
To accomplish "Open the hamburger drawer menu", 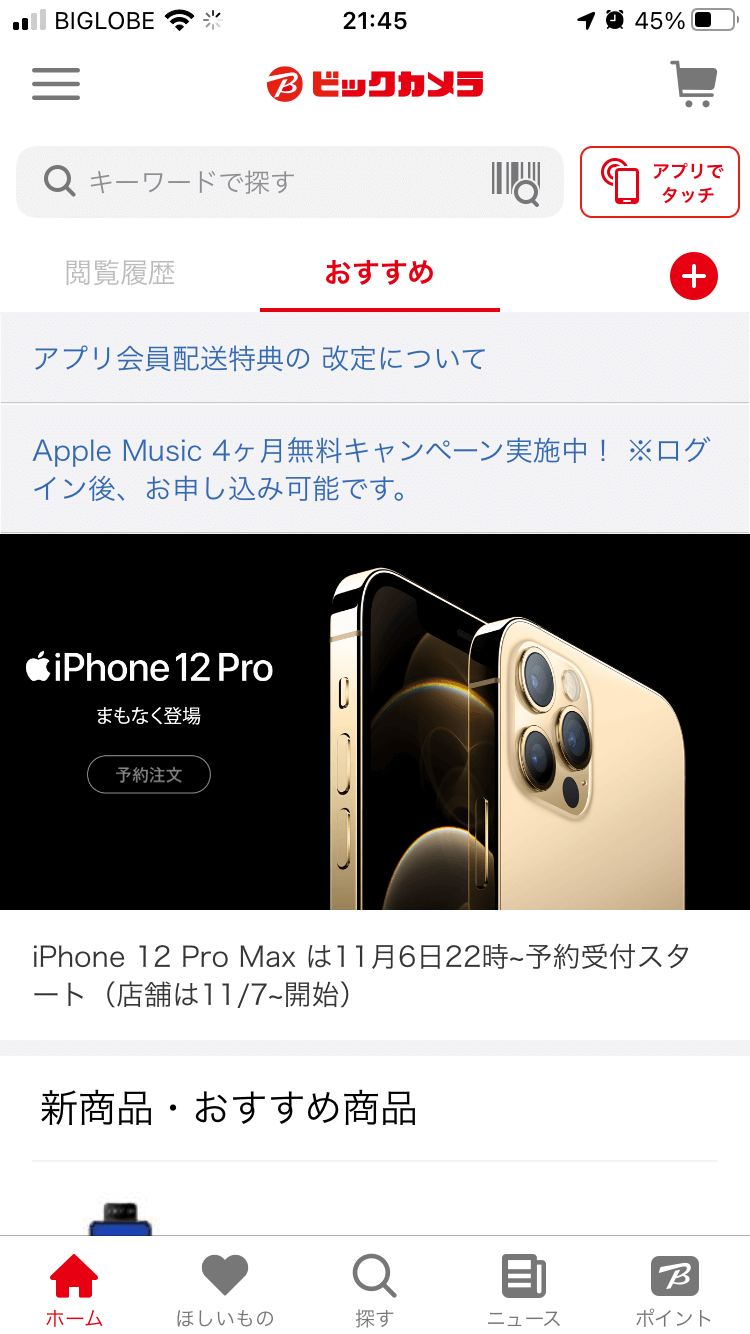I will (56, 84).
